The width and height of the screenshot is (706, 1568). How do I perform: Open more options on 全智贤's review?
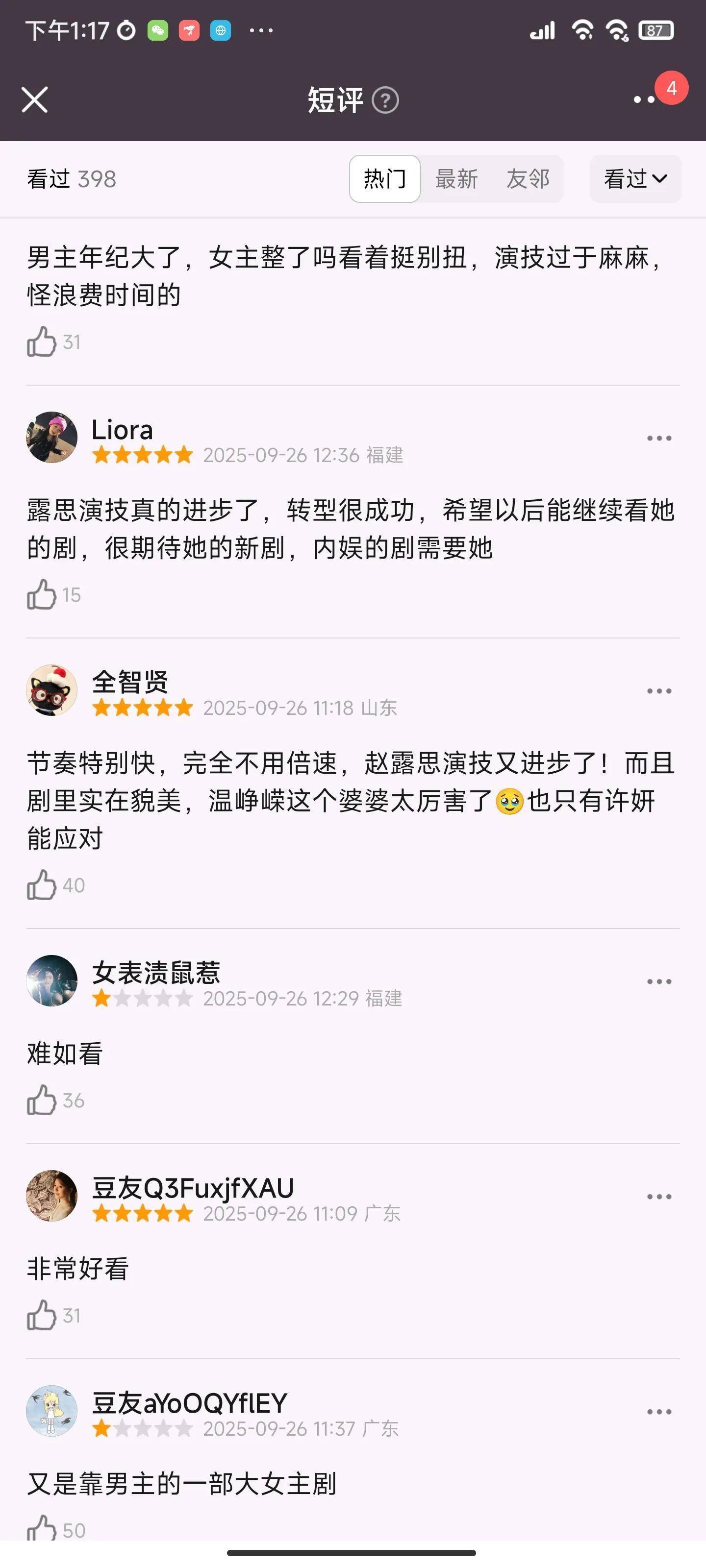tap(659, 691)
